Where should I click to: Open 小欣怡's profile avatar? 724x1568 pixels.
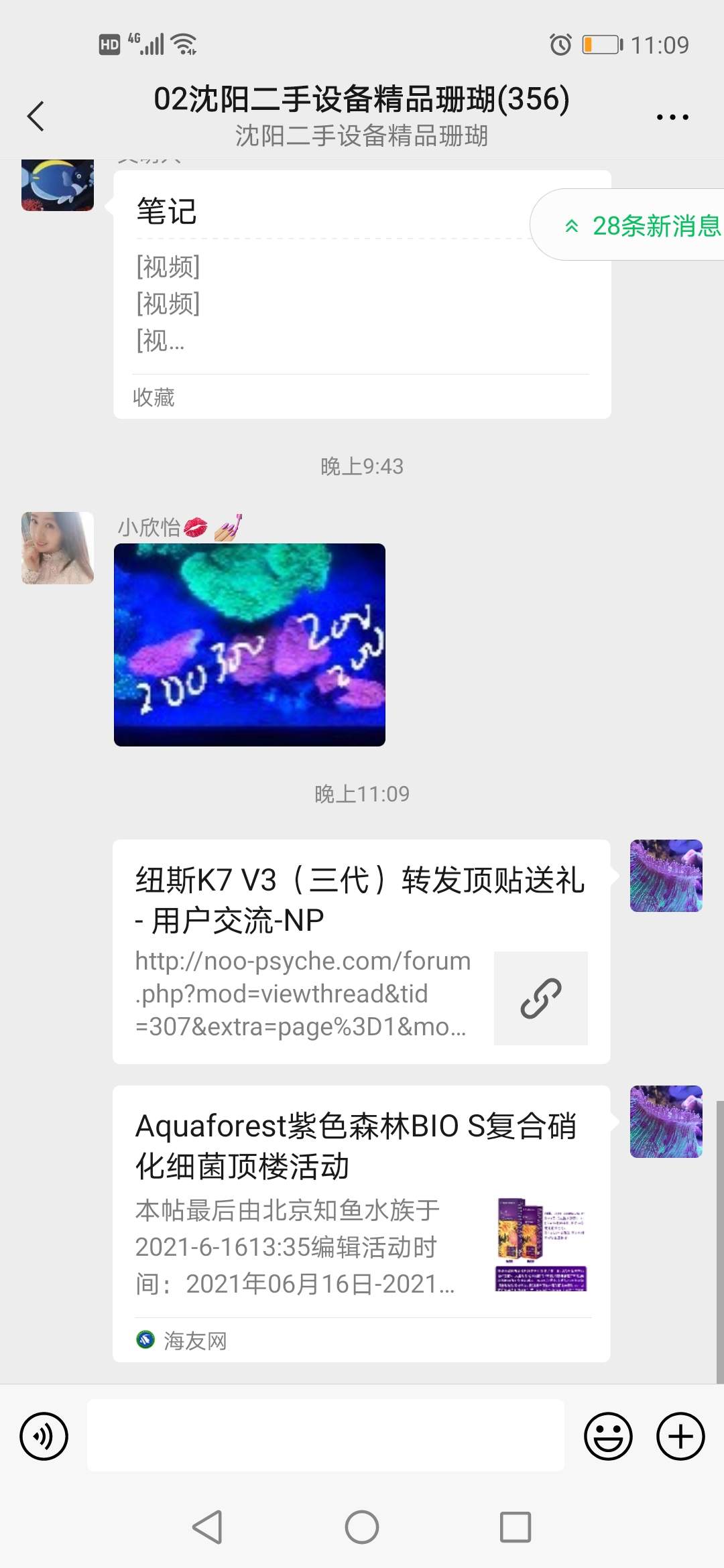(x=58, y=548)
